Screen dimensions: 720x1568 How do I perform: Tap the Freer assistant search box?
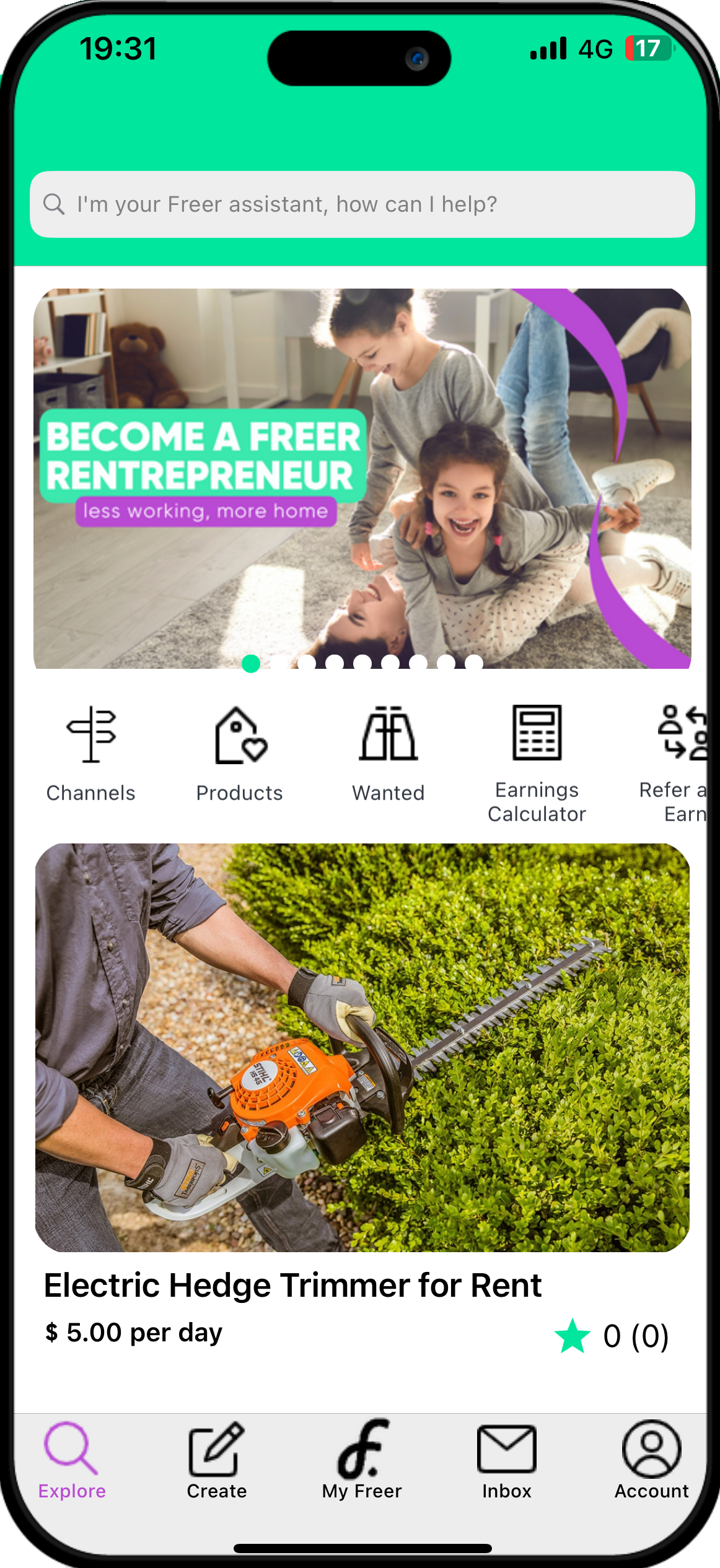pos(362,204)
